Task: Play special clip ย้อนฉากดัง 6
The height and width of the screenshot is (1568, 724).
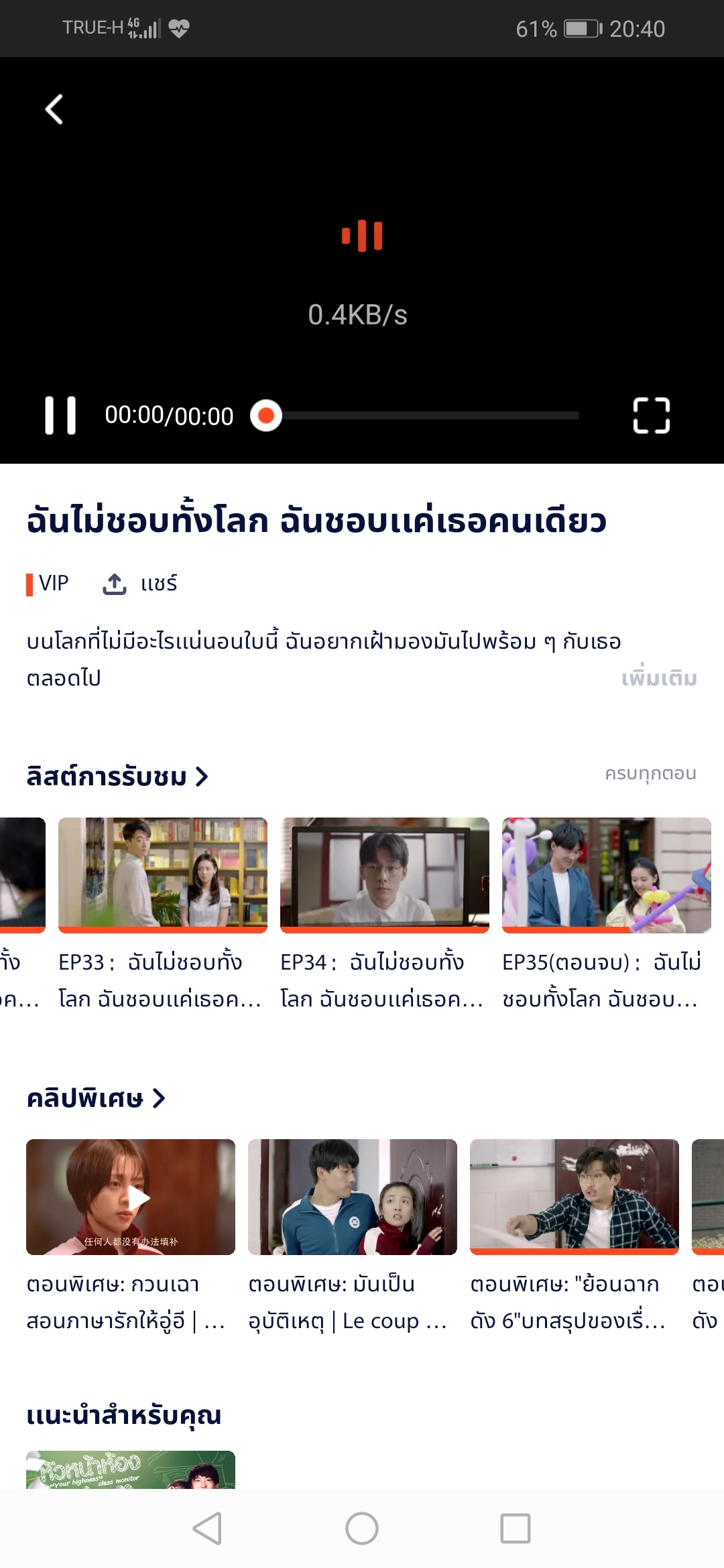Action: [x=575, y=1197]
